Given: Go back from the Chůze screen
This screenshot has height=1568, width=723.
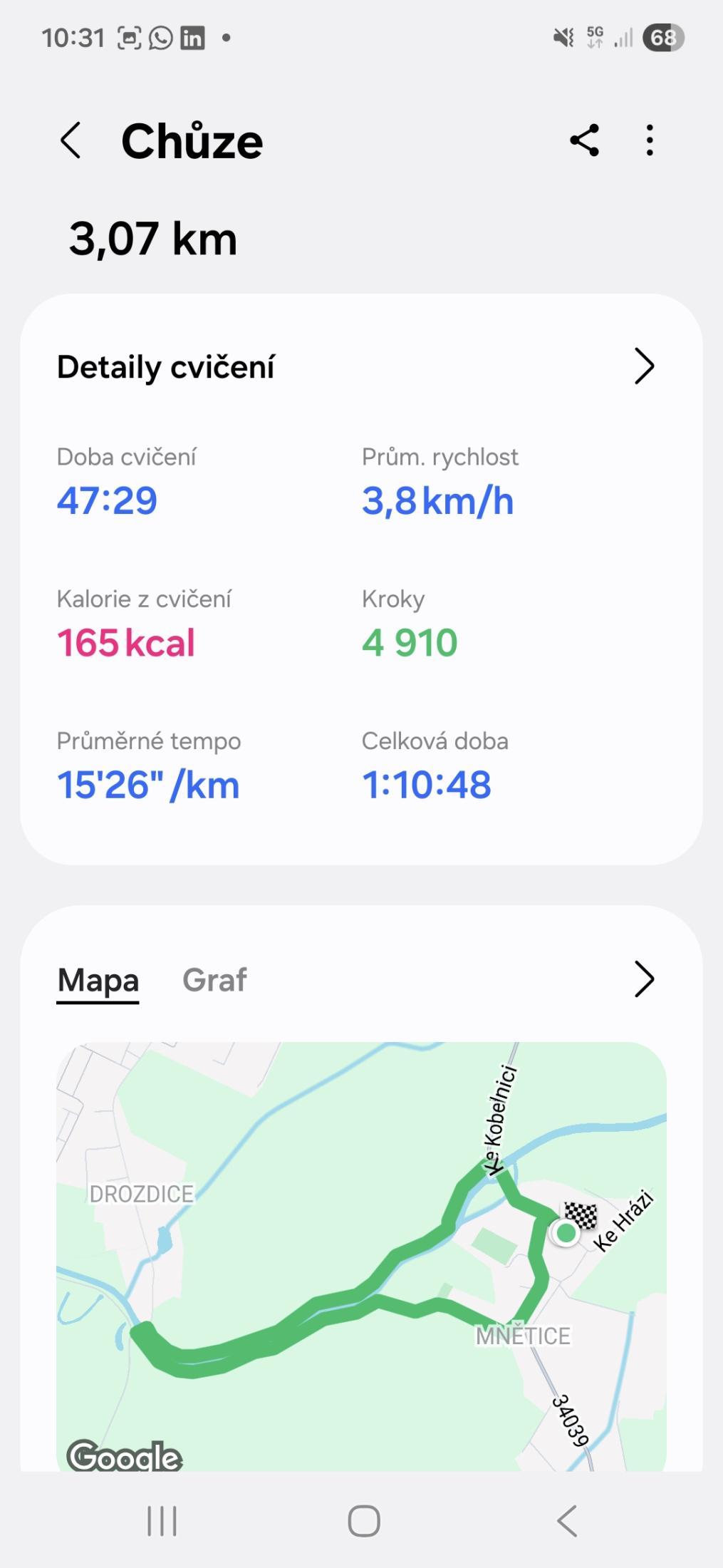Looking at the screenshot, I should tap(71, 140).
